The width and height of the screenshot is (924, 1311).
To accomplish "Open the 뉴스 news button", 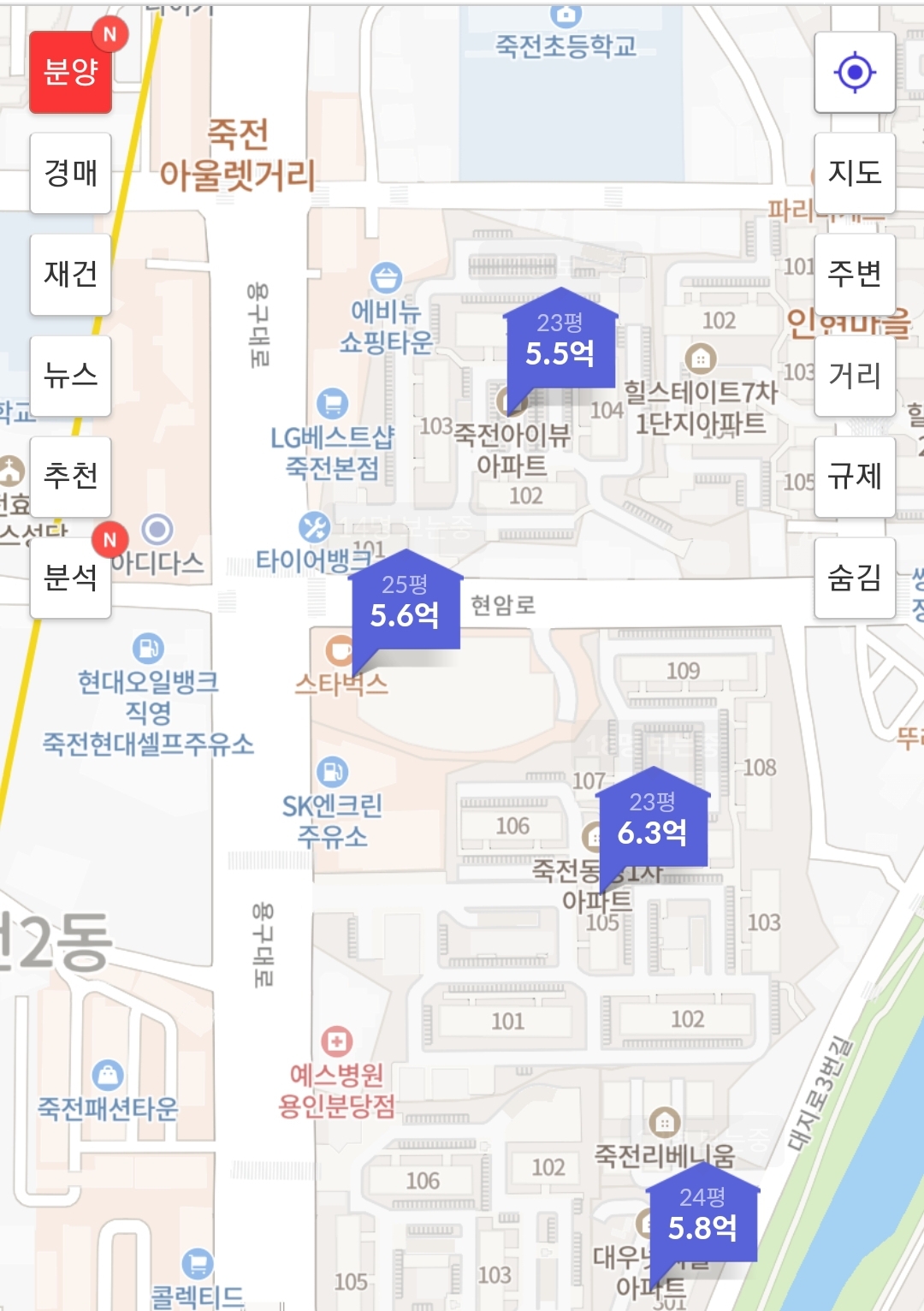I will (x=71, y=376).
